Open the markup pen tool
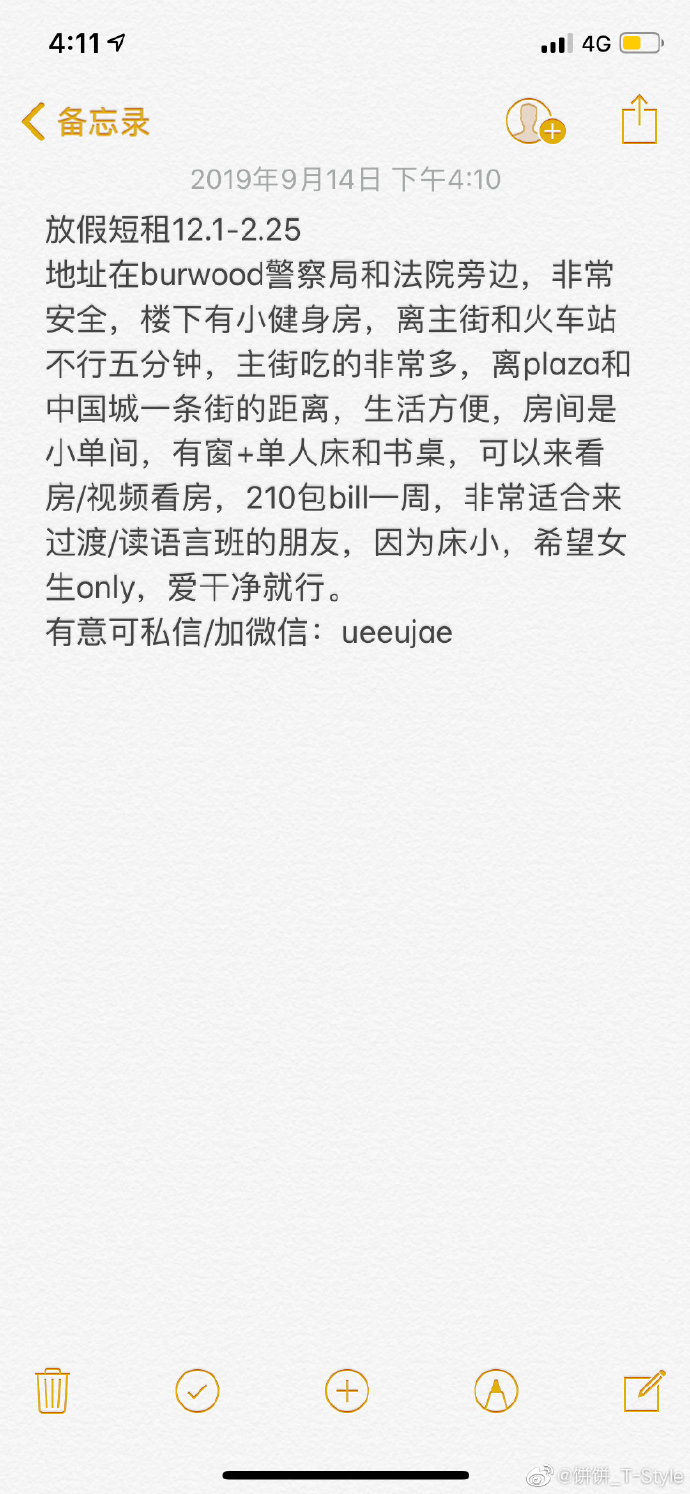This screenshot has width=690, height=1494. click(495, 1390)
